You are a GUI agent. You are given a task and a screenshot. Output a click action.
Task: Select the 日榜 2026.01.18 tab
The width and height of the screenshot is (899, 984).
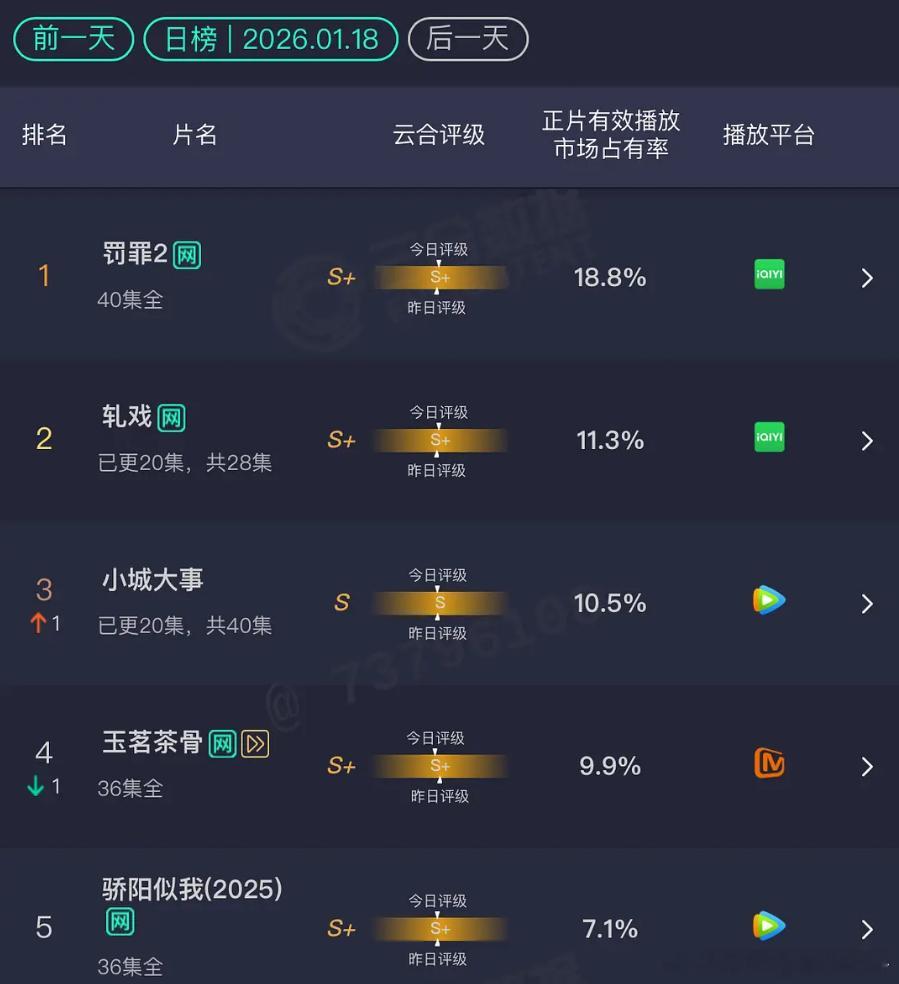(x=270, y=40)
